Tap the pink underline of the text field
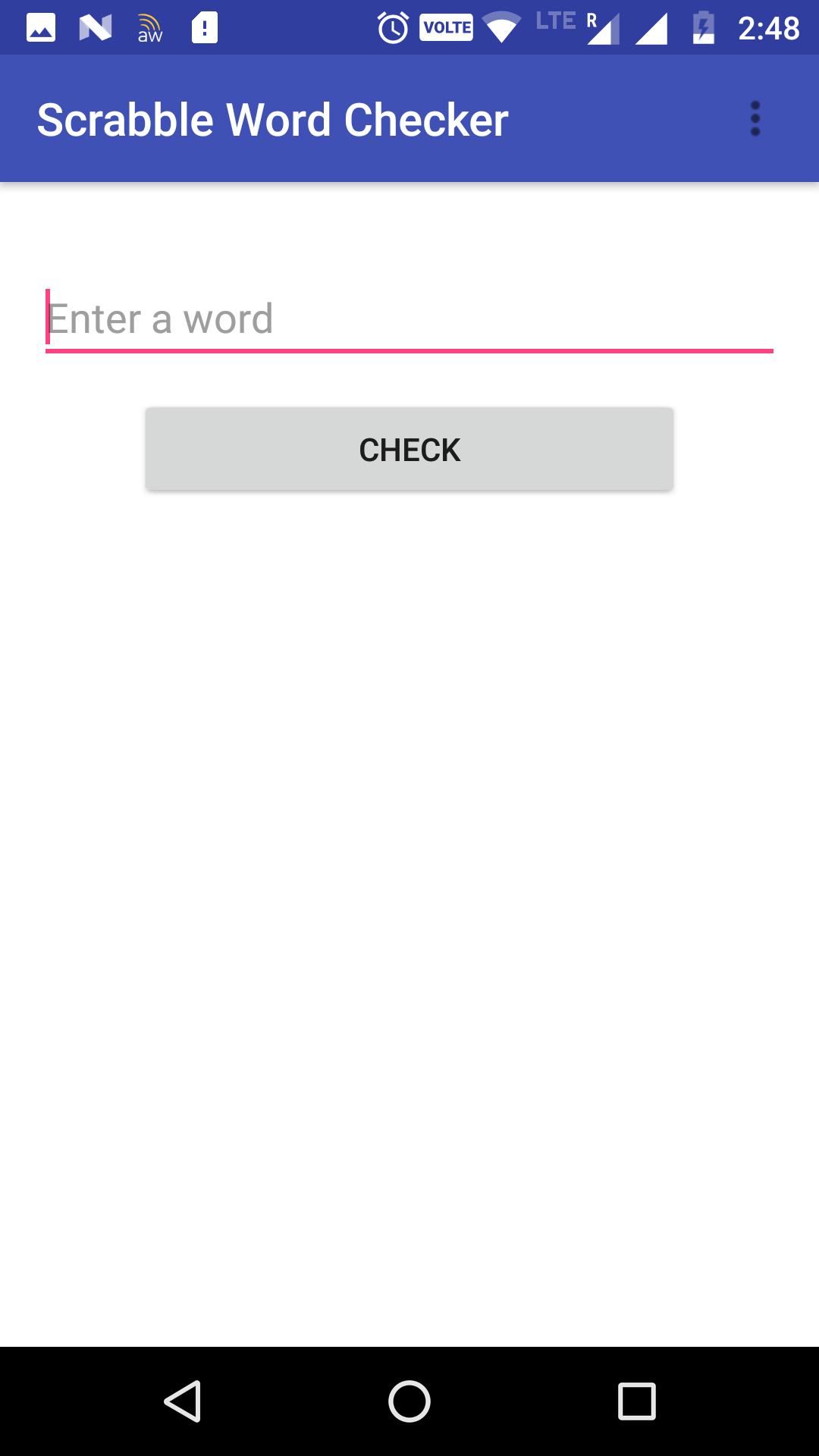Screen dimensions: 819x1456 click(x=409, y=351)
